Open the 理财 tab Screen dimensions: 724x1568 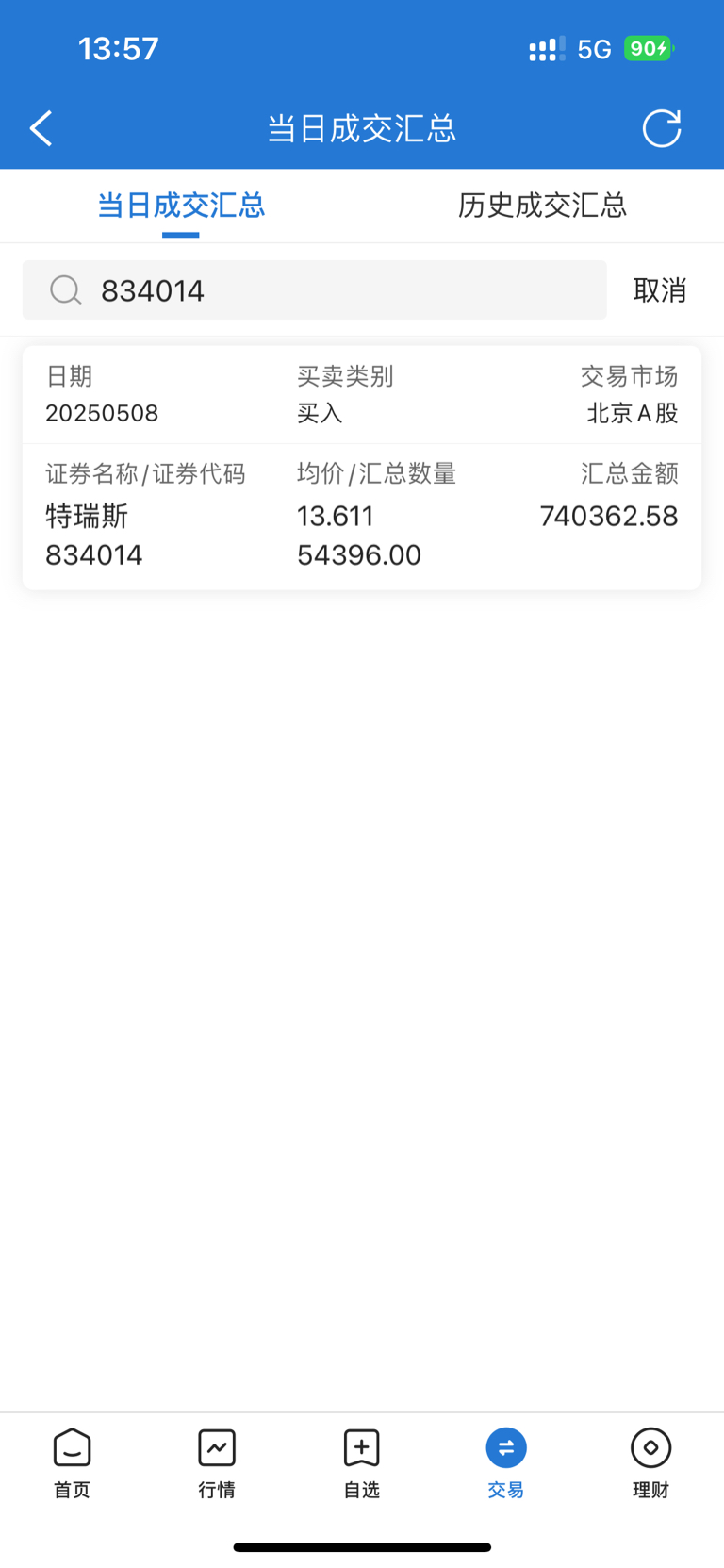click(x=650, y=1462)
